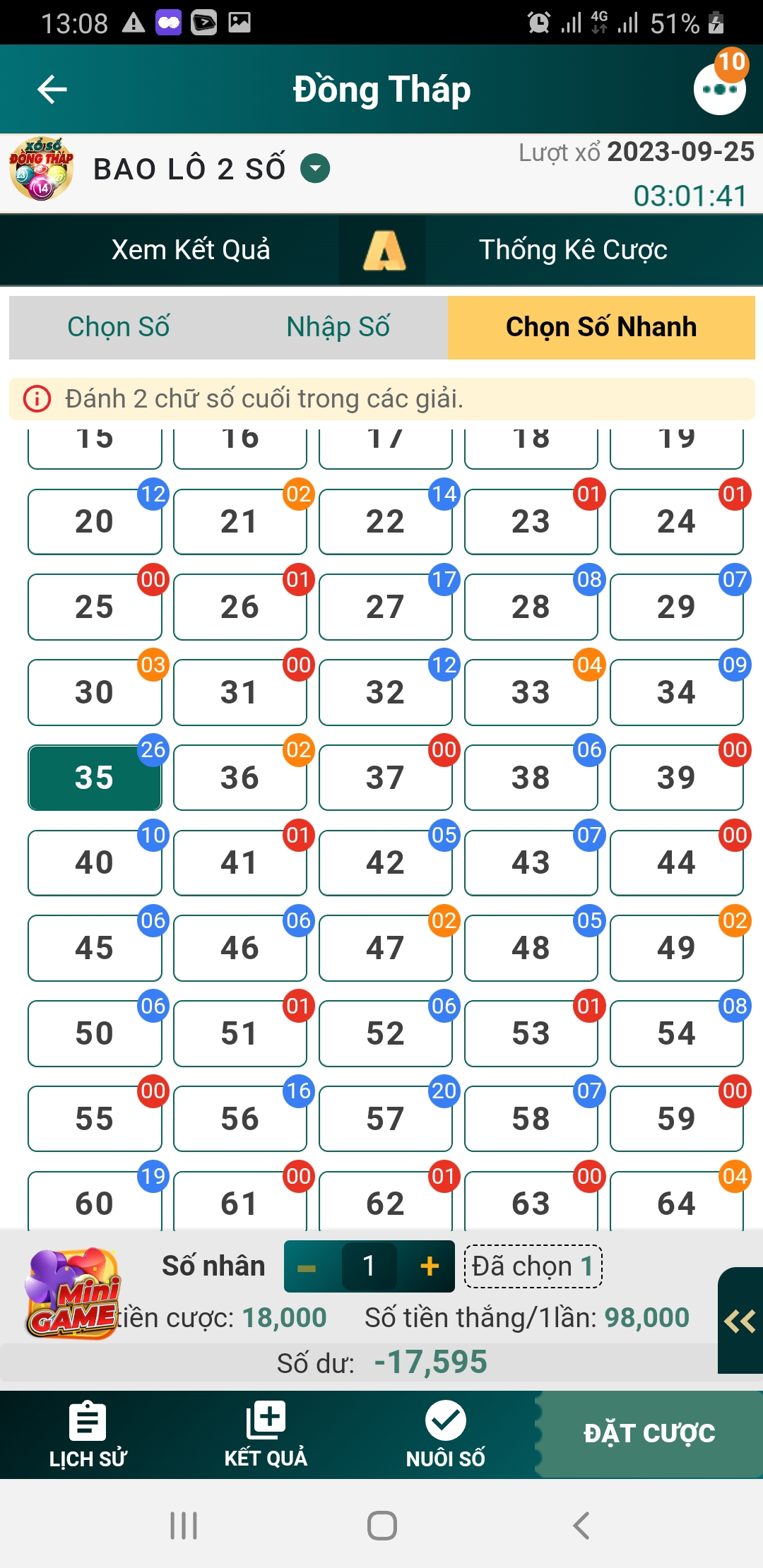Open Xem Kết Quả
This screenshot has height=1568, width=763.
[x=191, y=250]
